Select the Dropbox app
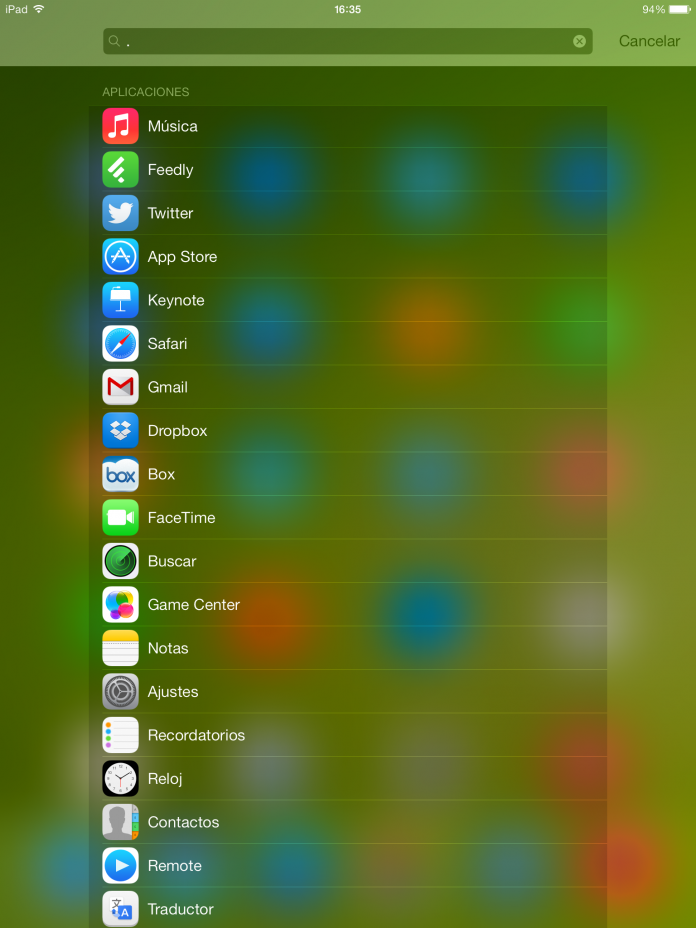Viewport: 696px width, 928px height. [x=177, y=431]
